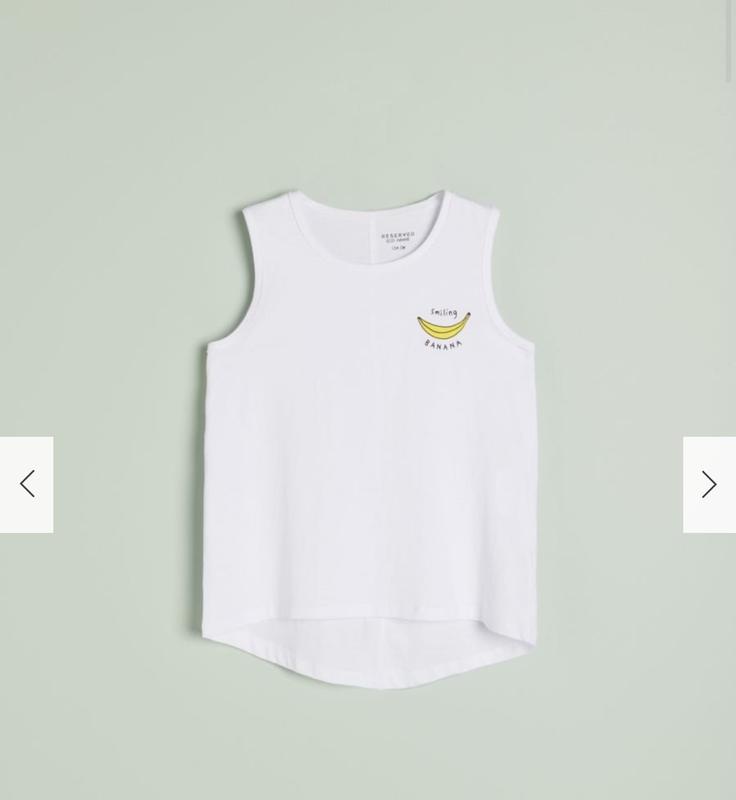Go to the previous product image
Screen dimensions: 736x800
[x=27, y=485]
